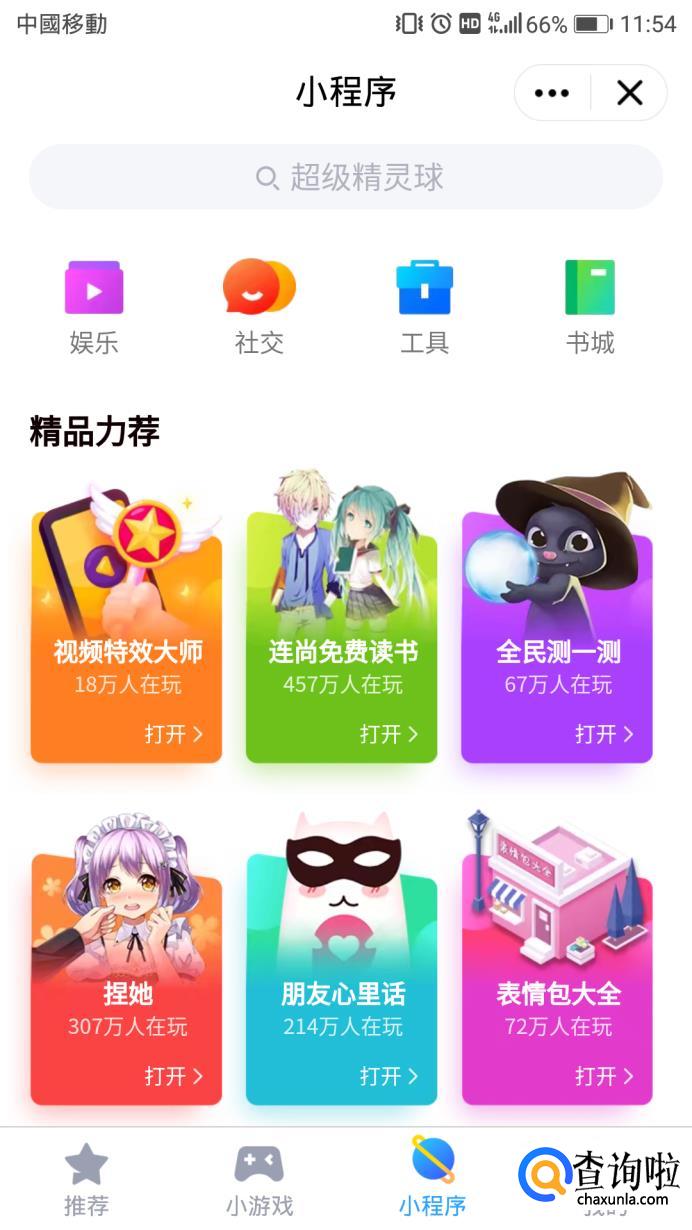
Task: Select the 工具 category
Action: click(x=424, y=307)
